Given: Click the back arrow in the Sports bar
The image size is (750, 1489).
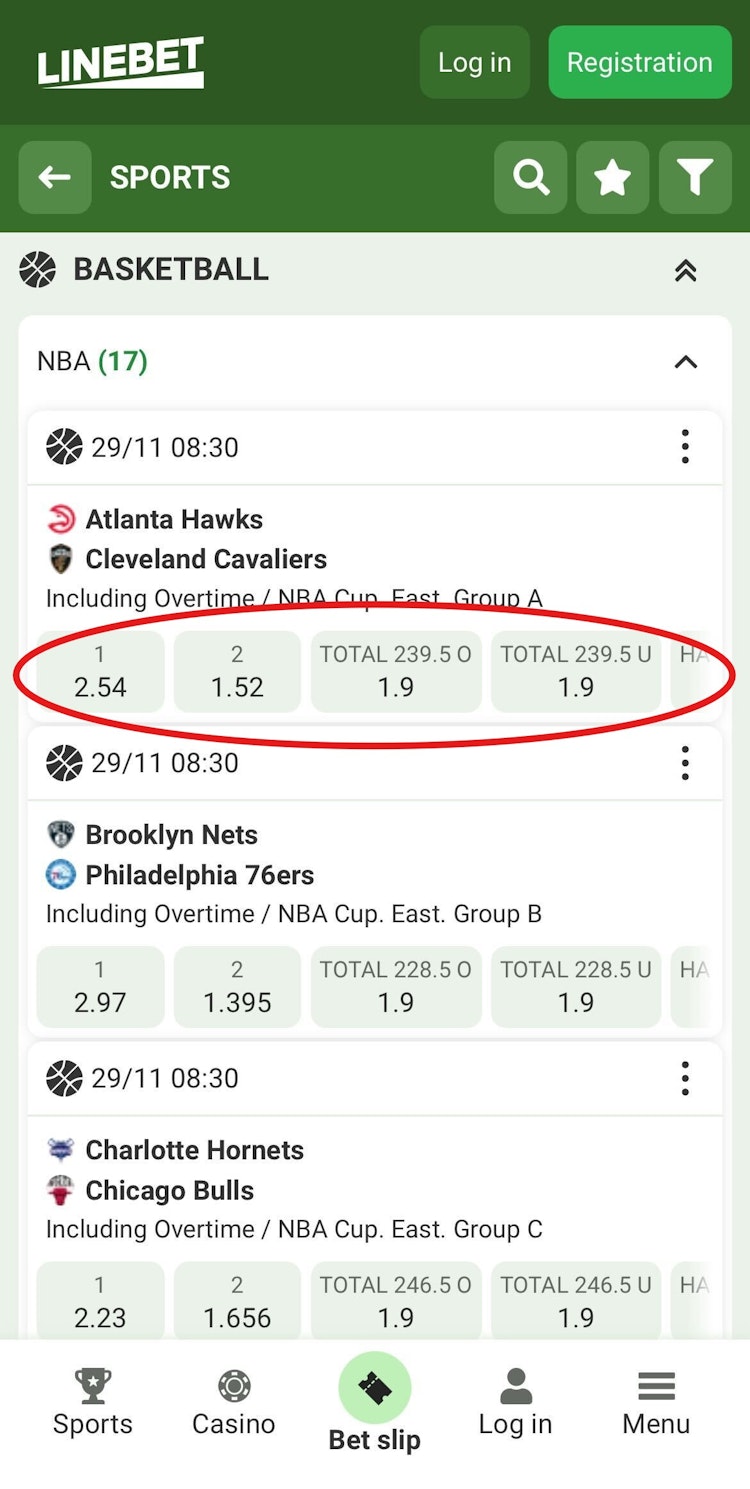Looking at the screenshot, I should 55,177.
